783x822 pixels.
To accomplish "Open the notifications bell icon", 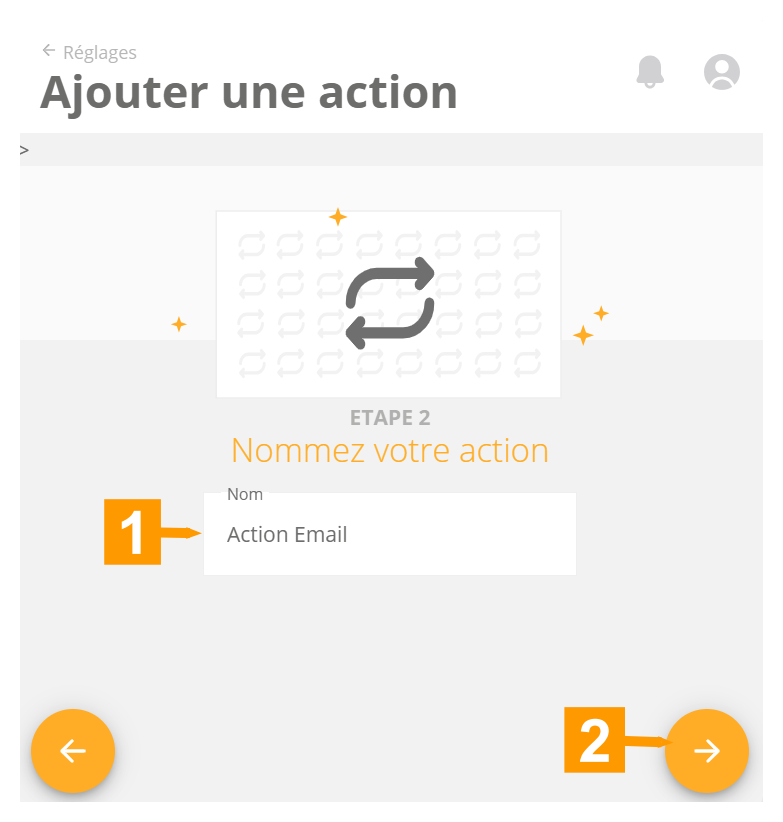I will (651, 71).
